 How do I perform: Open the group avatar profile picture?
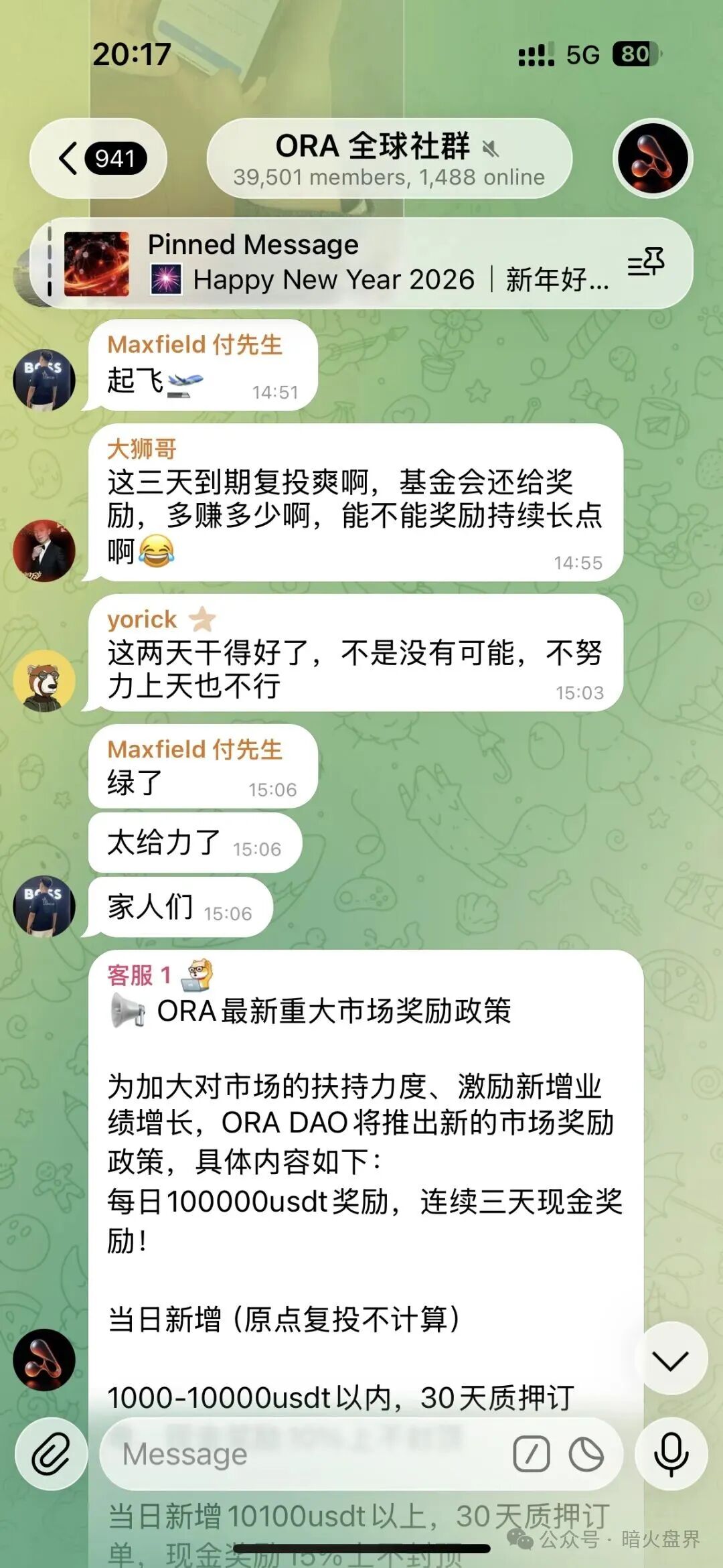(652, 159)
